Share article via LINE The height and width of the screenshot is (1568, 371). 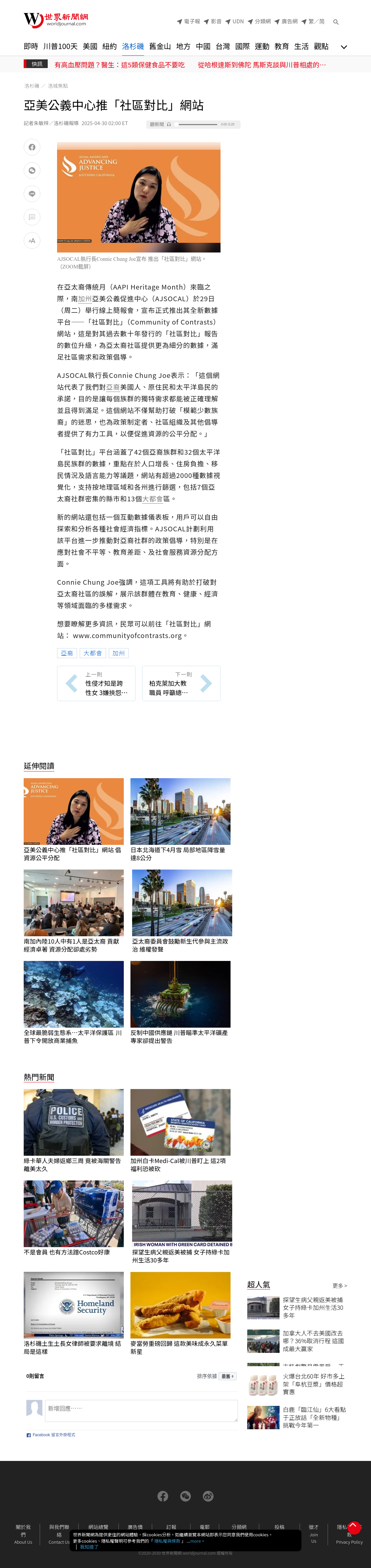[x=32, y=193]
